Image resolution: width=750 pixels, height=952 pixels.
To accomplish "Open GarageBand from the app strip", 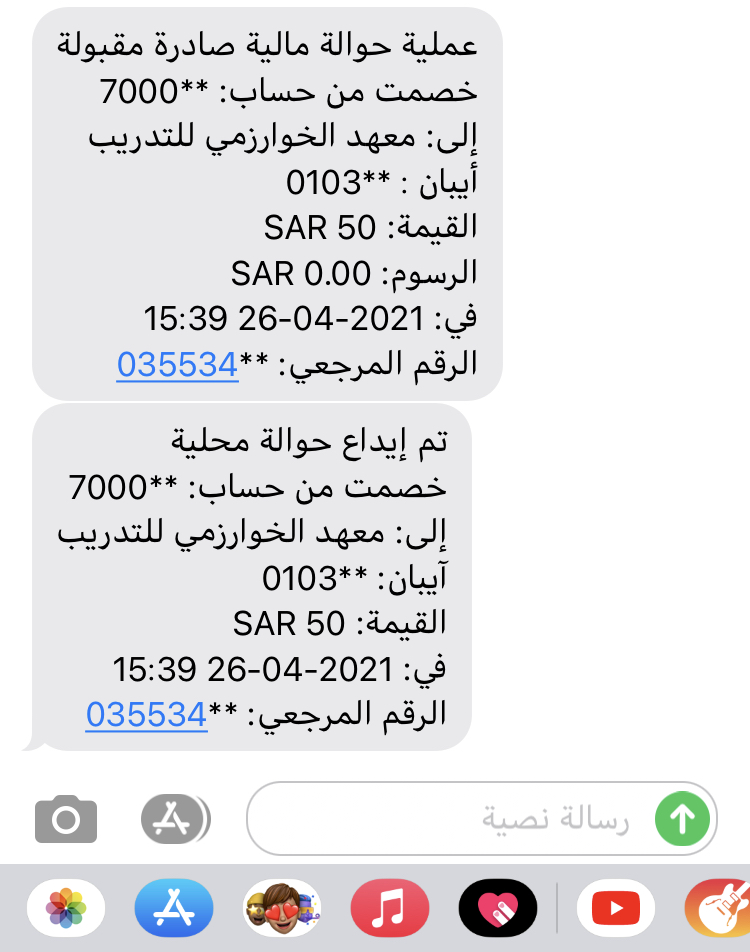I will click(720, 909).
